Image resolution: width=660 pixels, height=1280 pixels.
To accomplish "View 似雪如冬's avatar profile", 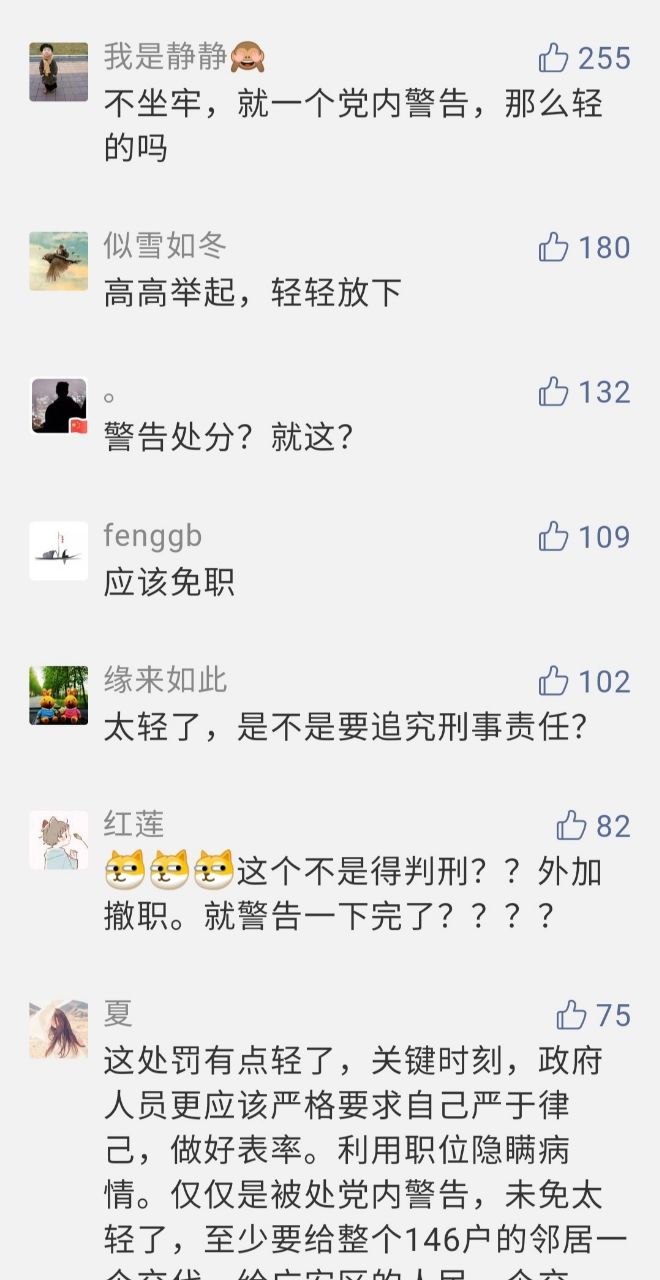I will click(x=58, y=261).
